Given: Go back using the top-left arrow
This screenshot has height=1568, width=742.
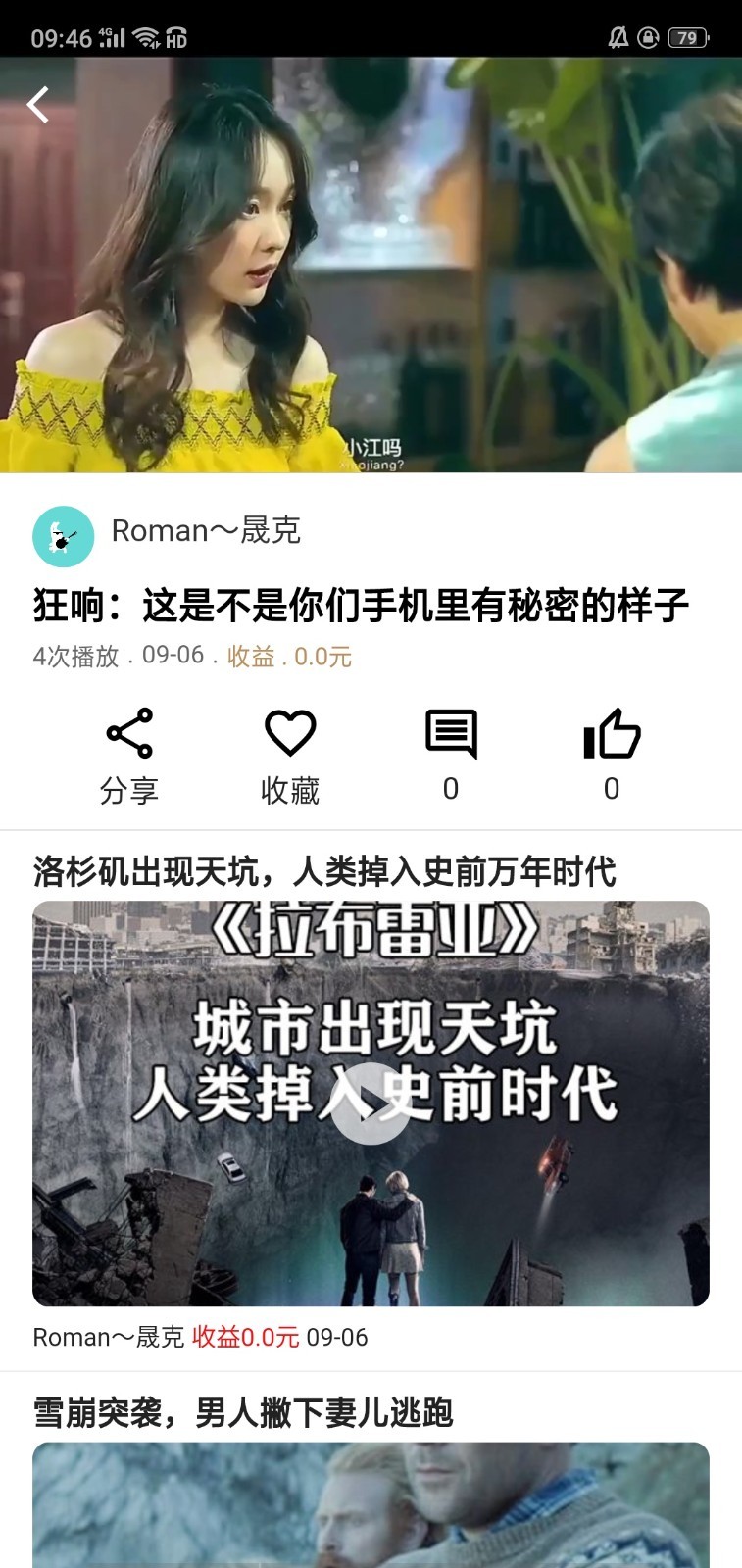Looking at the screenshot, I should [x=38, y=104].
